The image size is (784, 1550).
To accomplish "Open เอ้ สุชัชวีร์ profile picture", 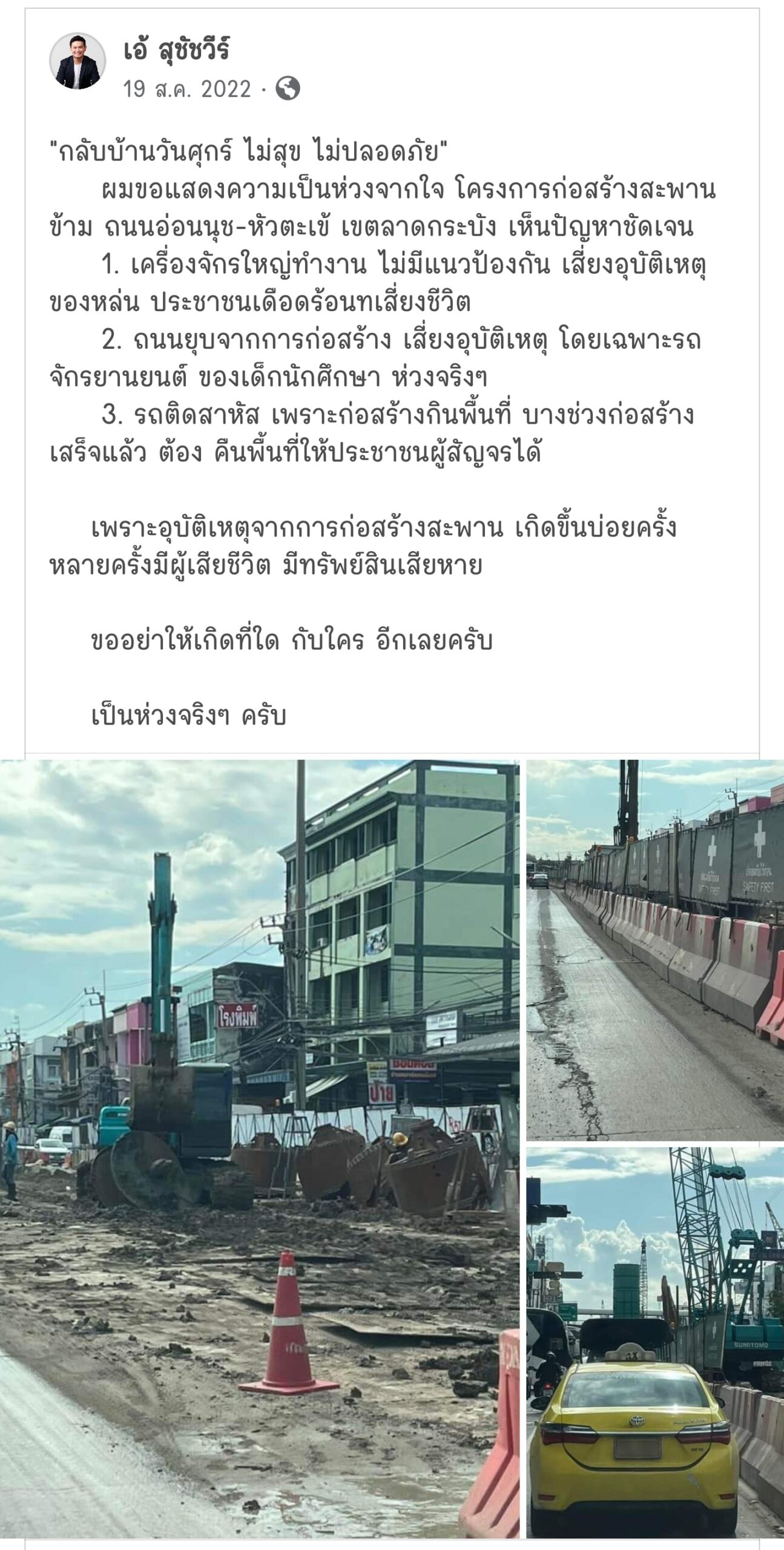I will coord(77,61).
